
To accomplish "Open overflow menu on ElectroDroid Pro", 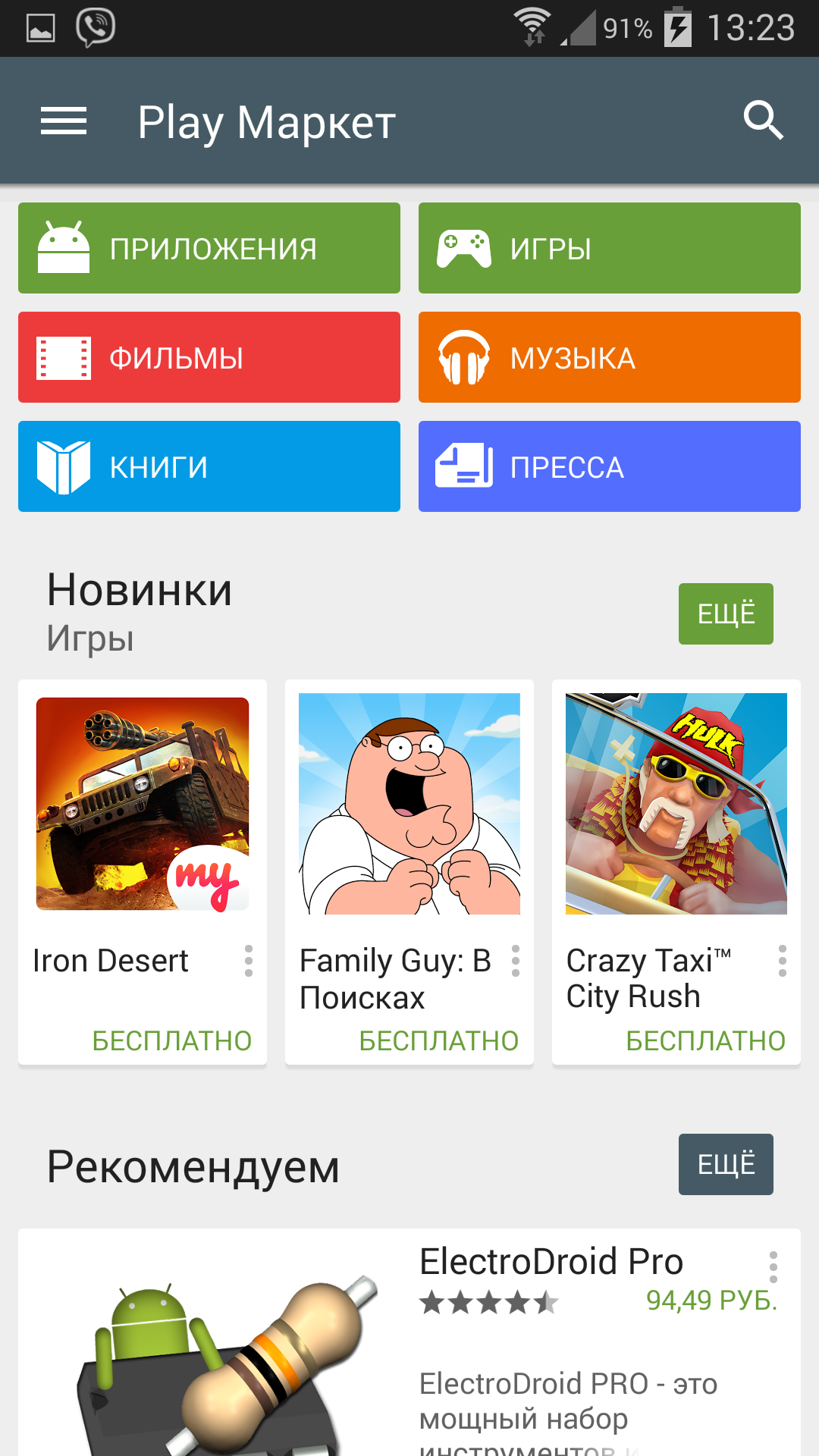I will click(773, 1267).
